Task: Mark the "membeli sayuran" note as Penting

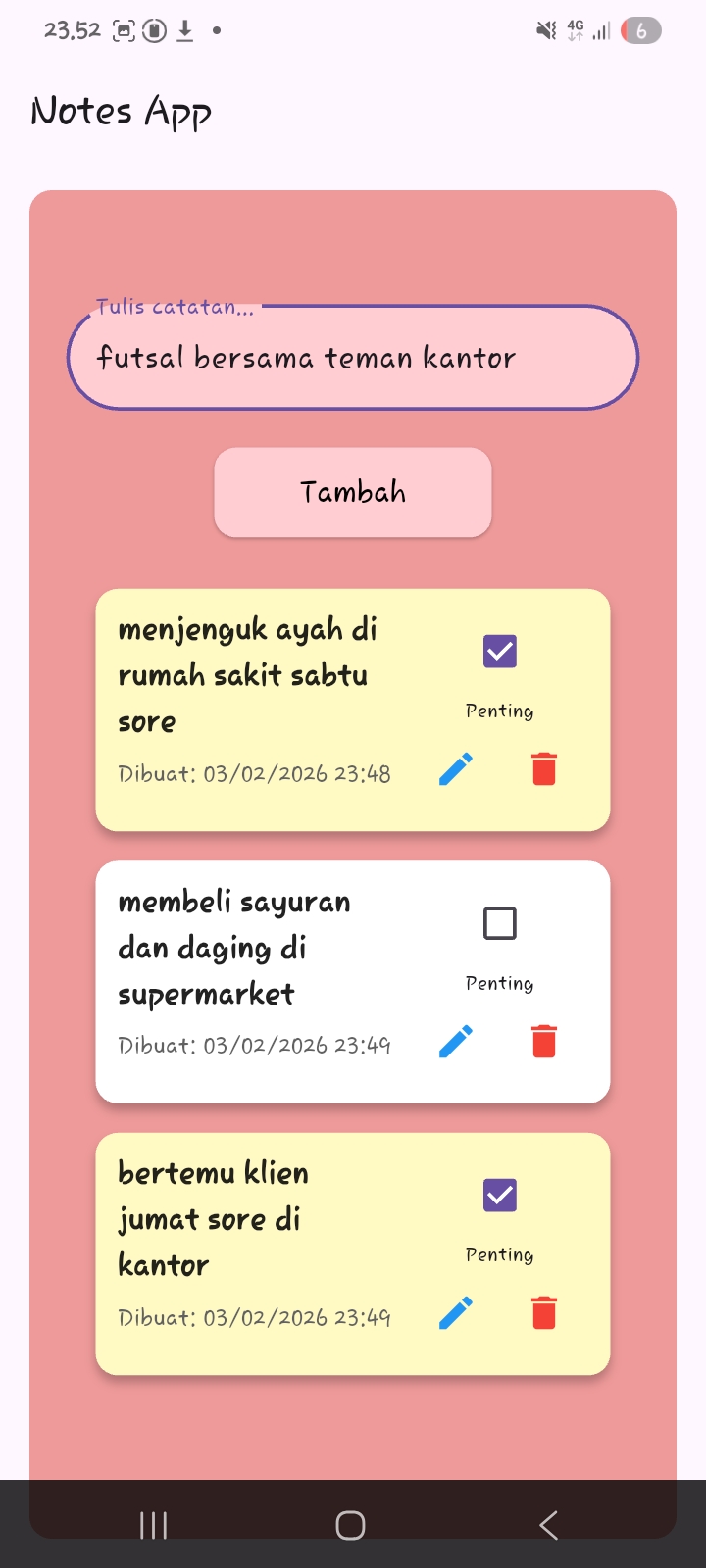Action: pyautogui.click(x=500, y=922)
